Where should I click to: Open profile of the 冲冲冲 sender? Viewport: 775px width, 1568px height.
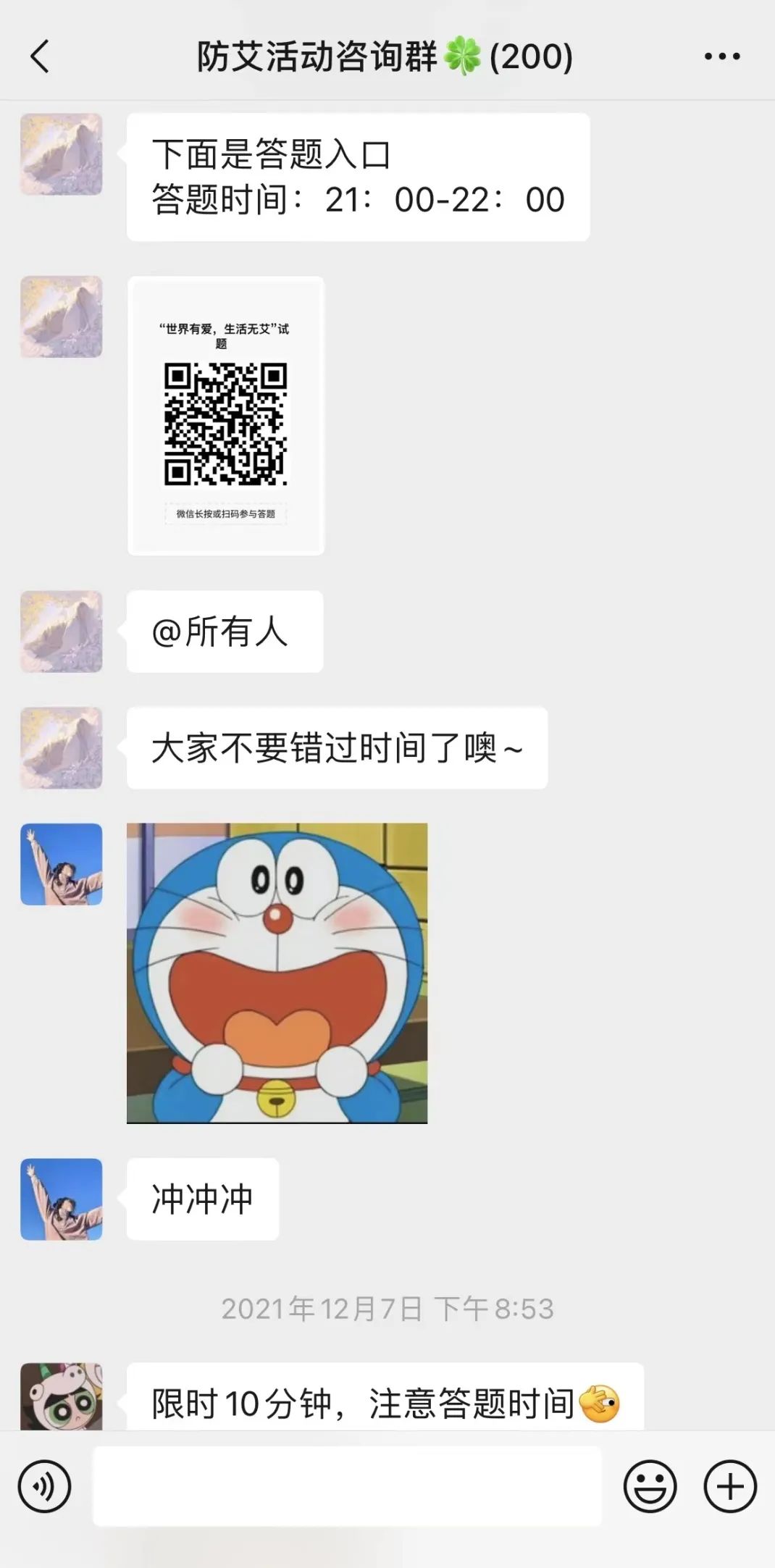coord(62,1199)
